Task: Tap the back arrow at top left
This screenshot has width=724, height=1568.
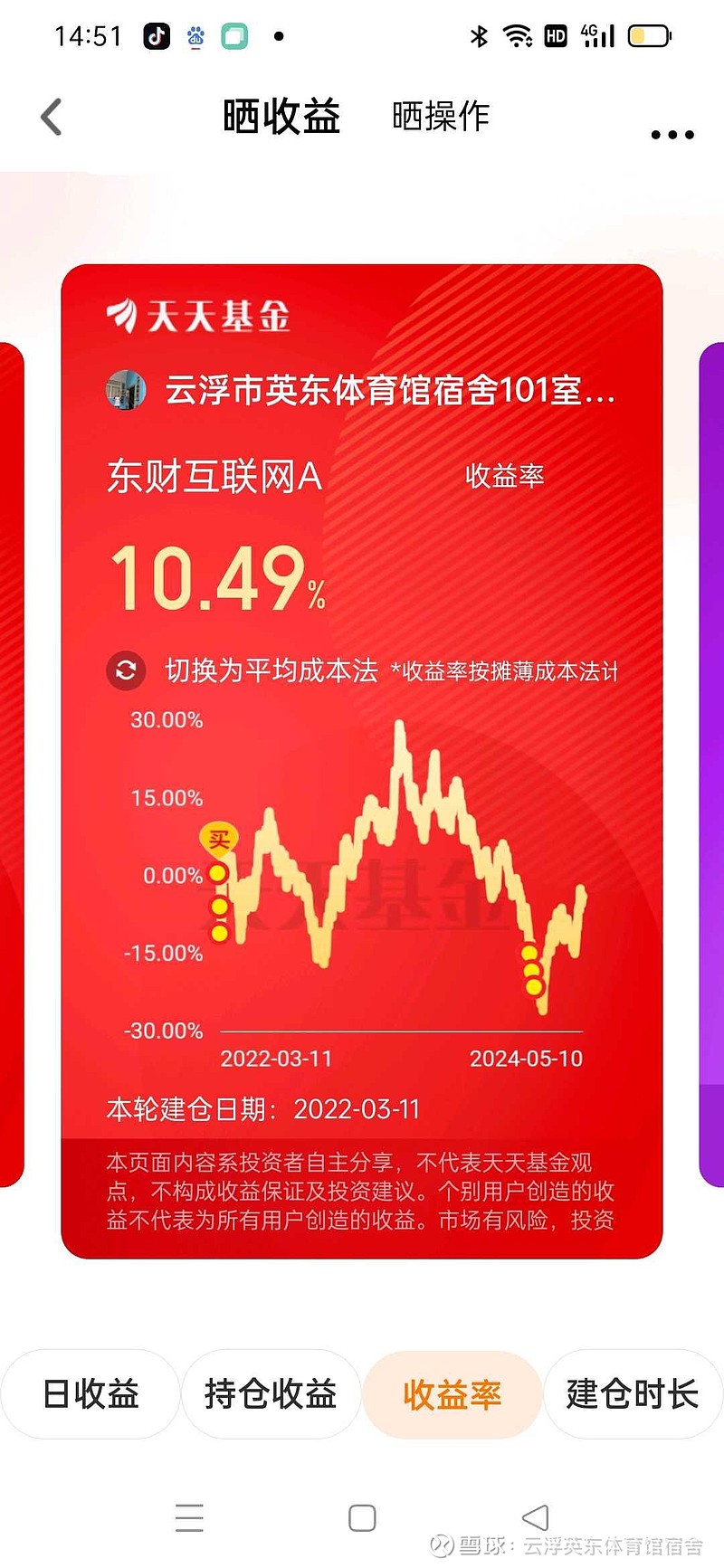Action: click(x=52, y=116)
